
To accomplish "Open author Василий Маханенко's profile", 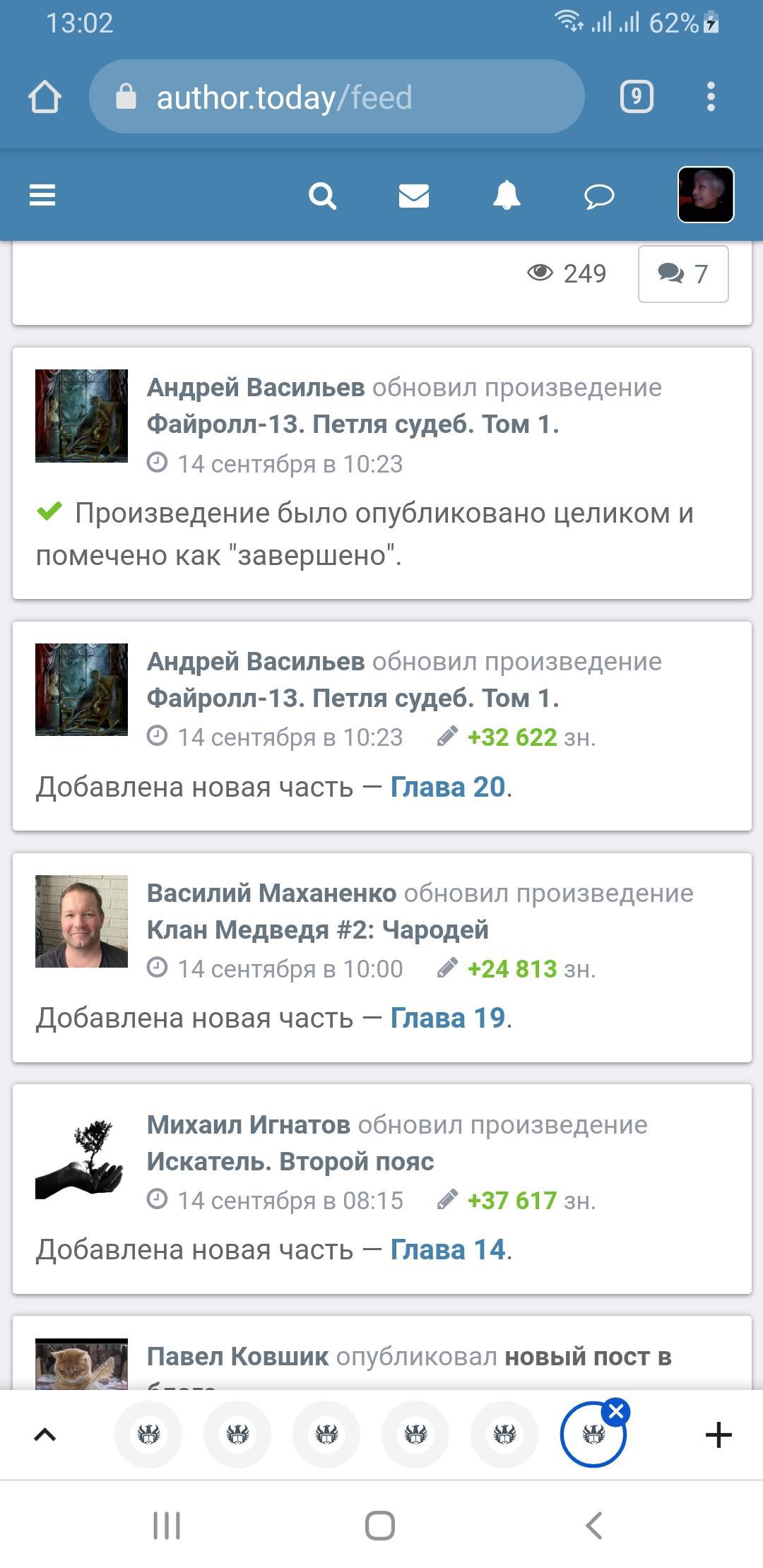I will click(x=271, y=893).
